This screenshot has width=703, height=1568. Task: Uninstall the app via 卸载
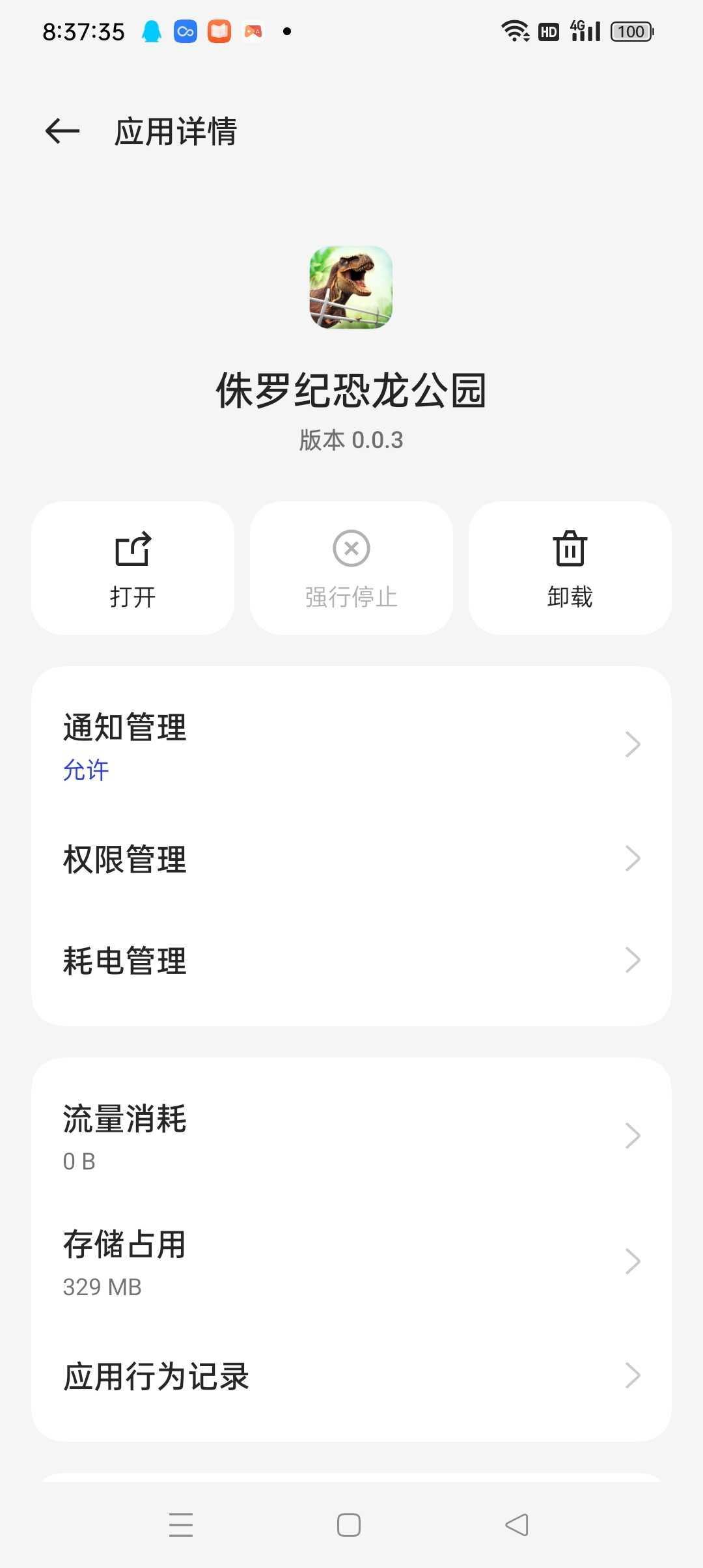click(x=570, y=568)
